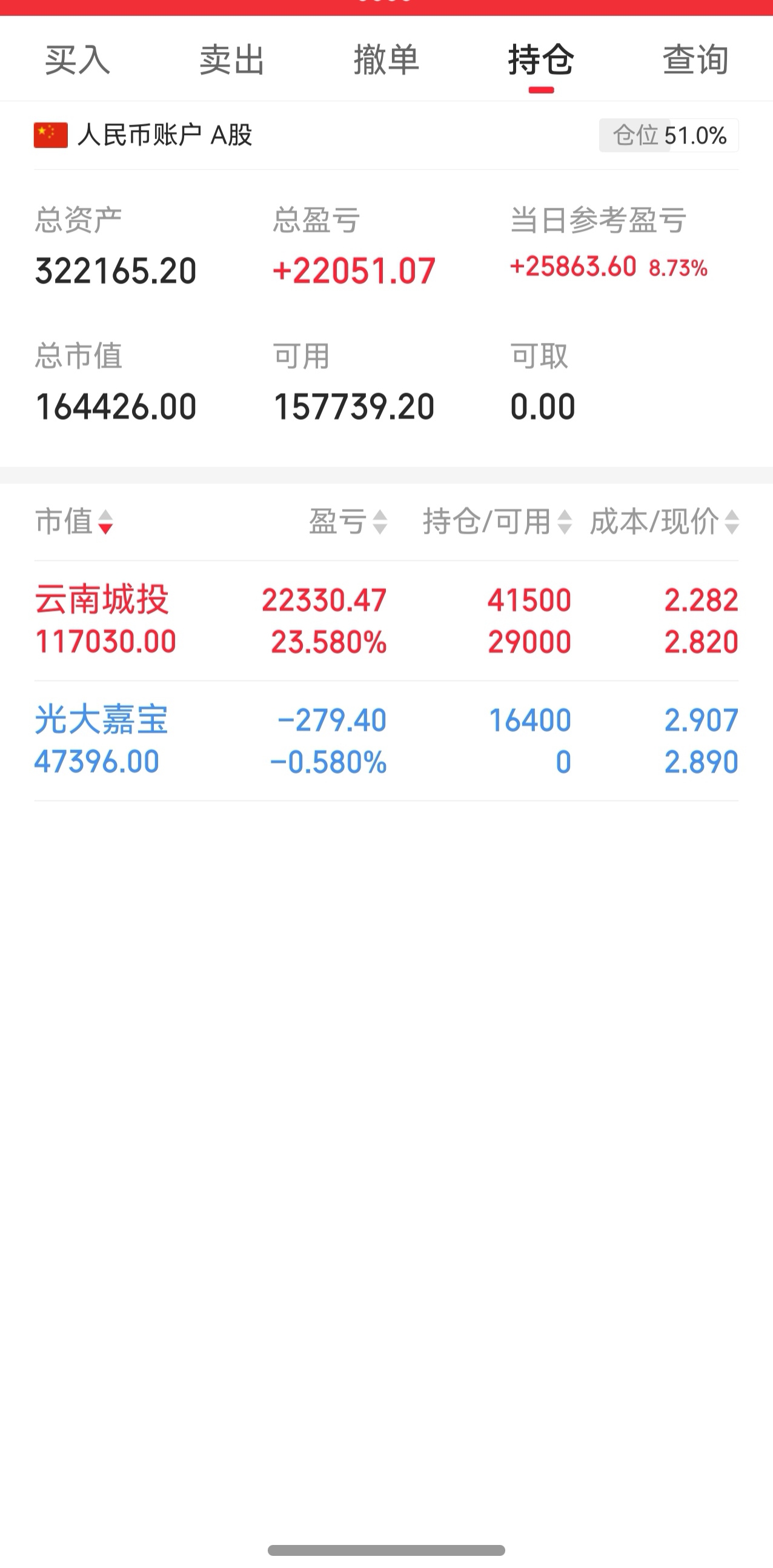Tap the 仓位 51.0% indicator
Image resolution: width=773 pixels, height=1568 pixels.
pyautogui.click(x=669, y=135)
